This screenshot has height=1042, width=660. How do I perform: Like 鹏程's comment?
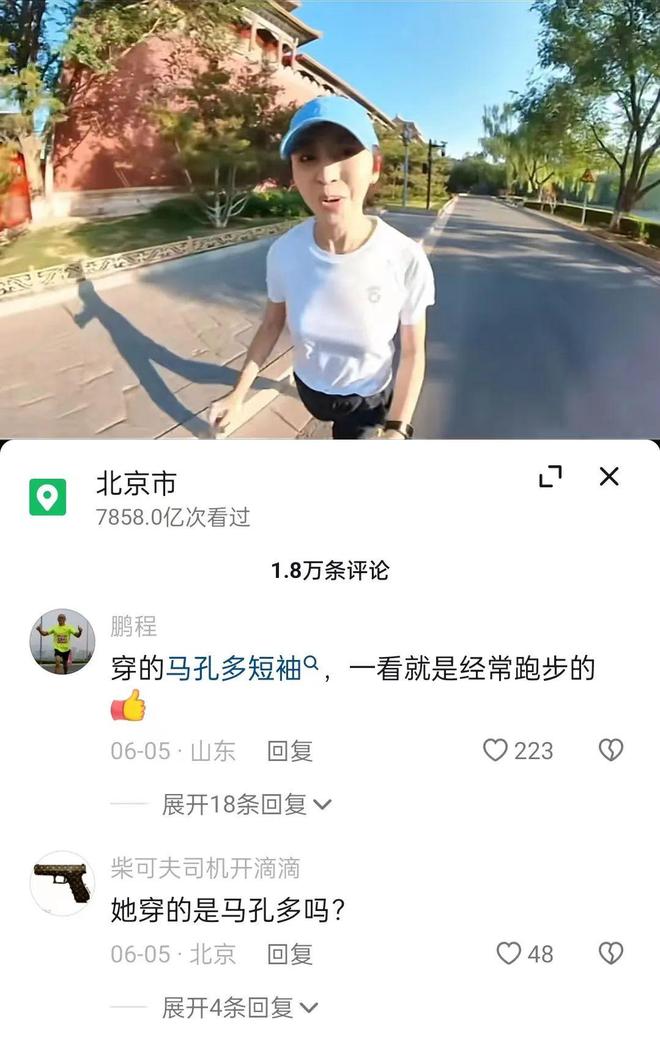pyautogui.click(x=496, y=750)
